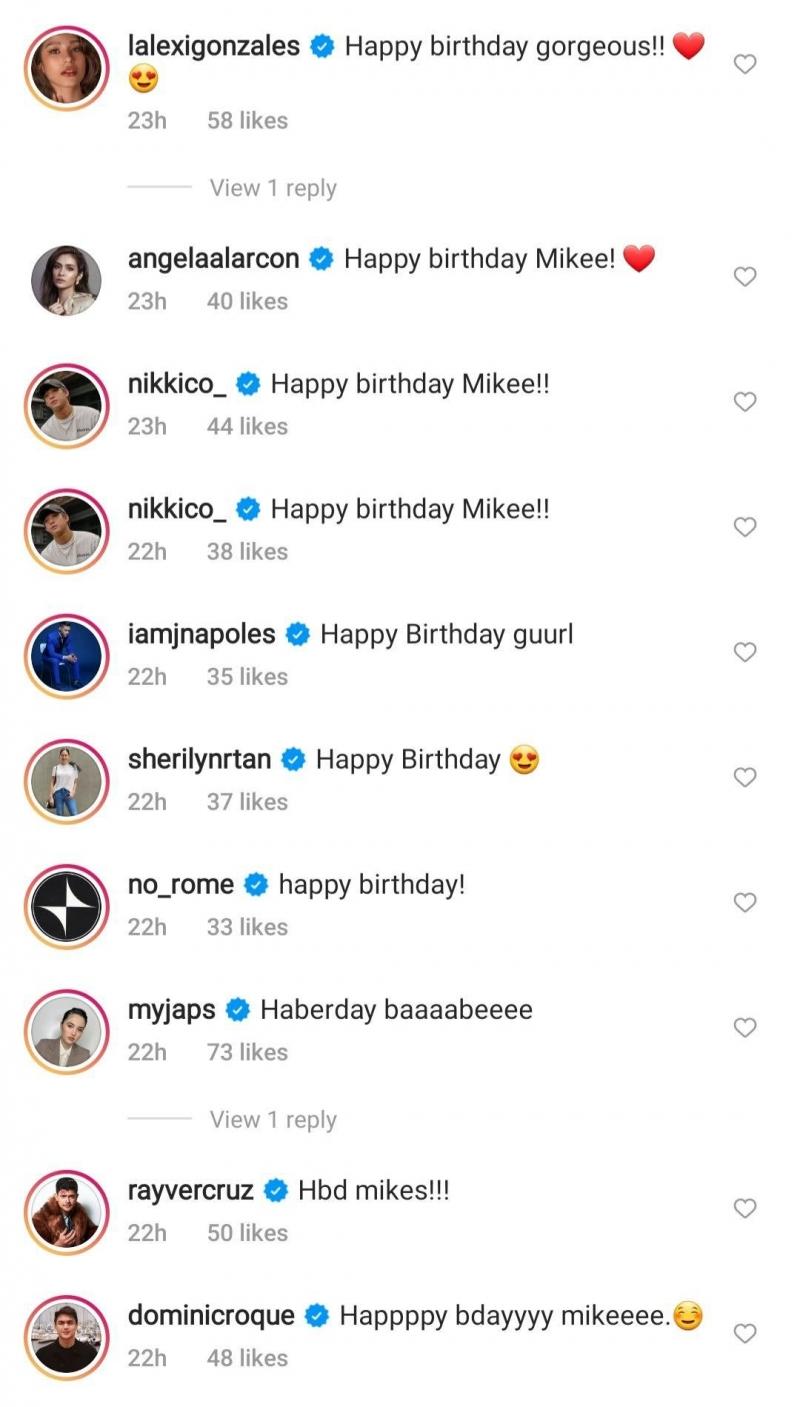The height and width of the screenshot is (1407, 800).
Task: Open no_rome's profile picture
Action: pos(66,905)
